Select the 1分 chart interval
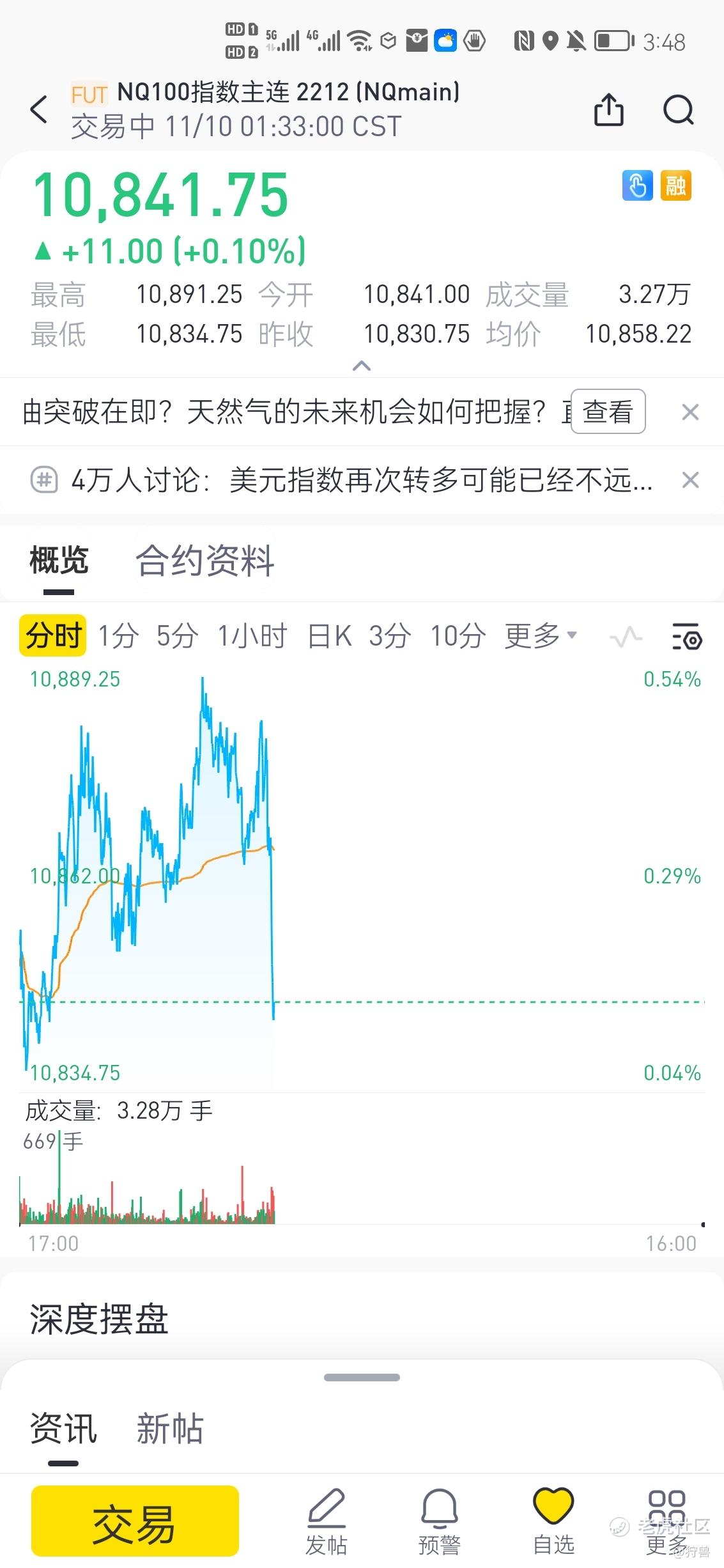 tap(118, 636)
